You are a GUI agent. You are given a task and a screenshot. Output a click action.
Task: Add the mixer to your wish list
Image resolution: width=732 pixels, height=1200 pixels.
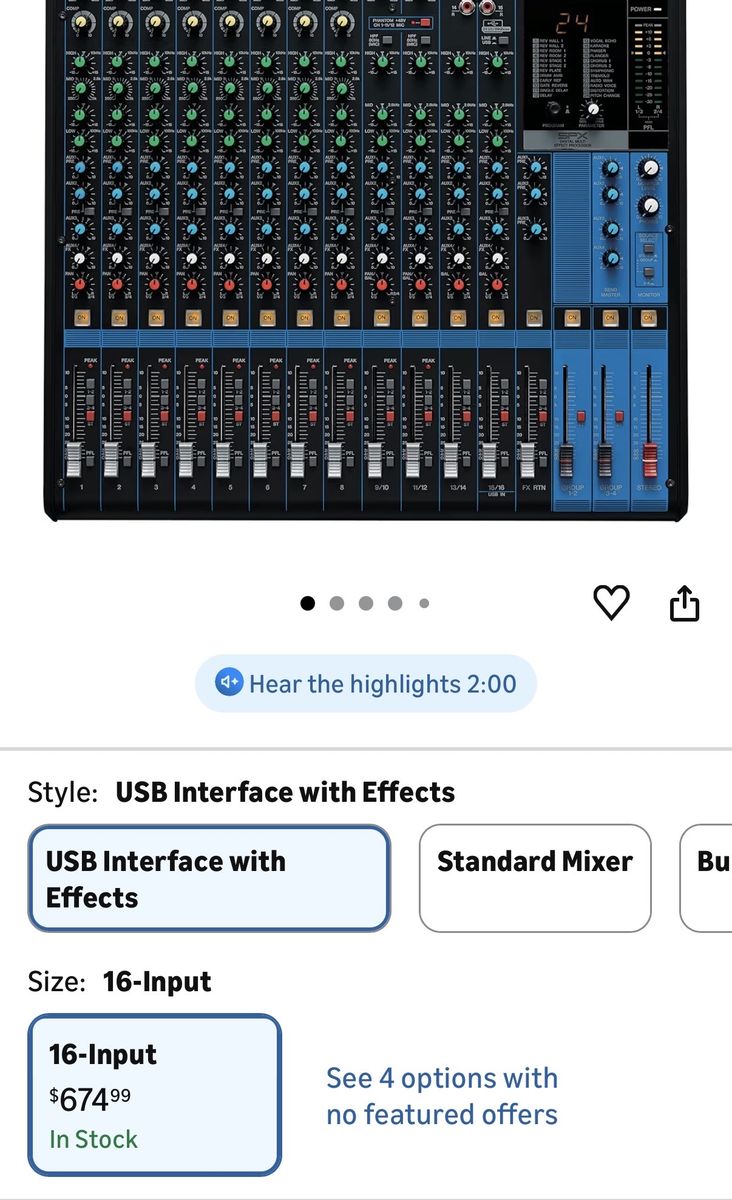click(611, 603)
